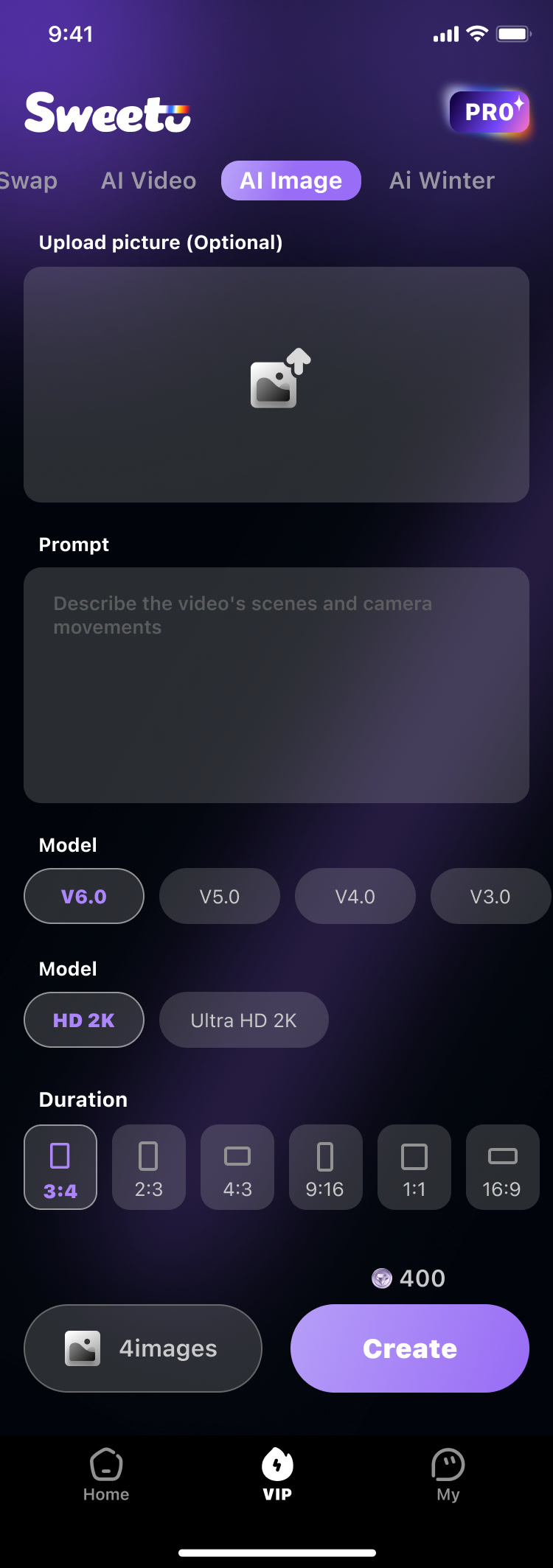Tap the Create button
The height and width of the screenshot is (1568, 553).
(410, 1348)
